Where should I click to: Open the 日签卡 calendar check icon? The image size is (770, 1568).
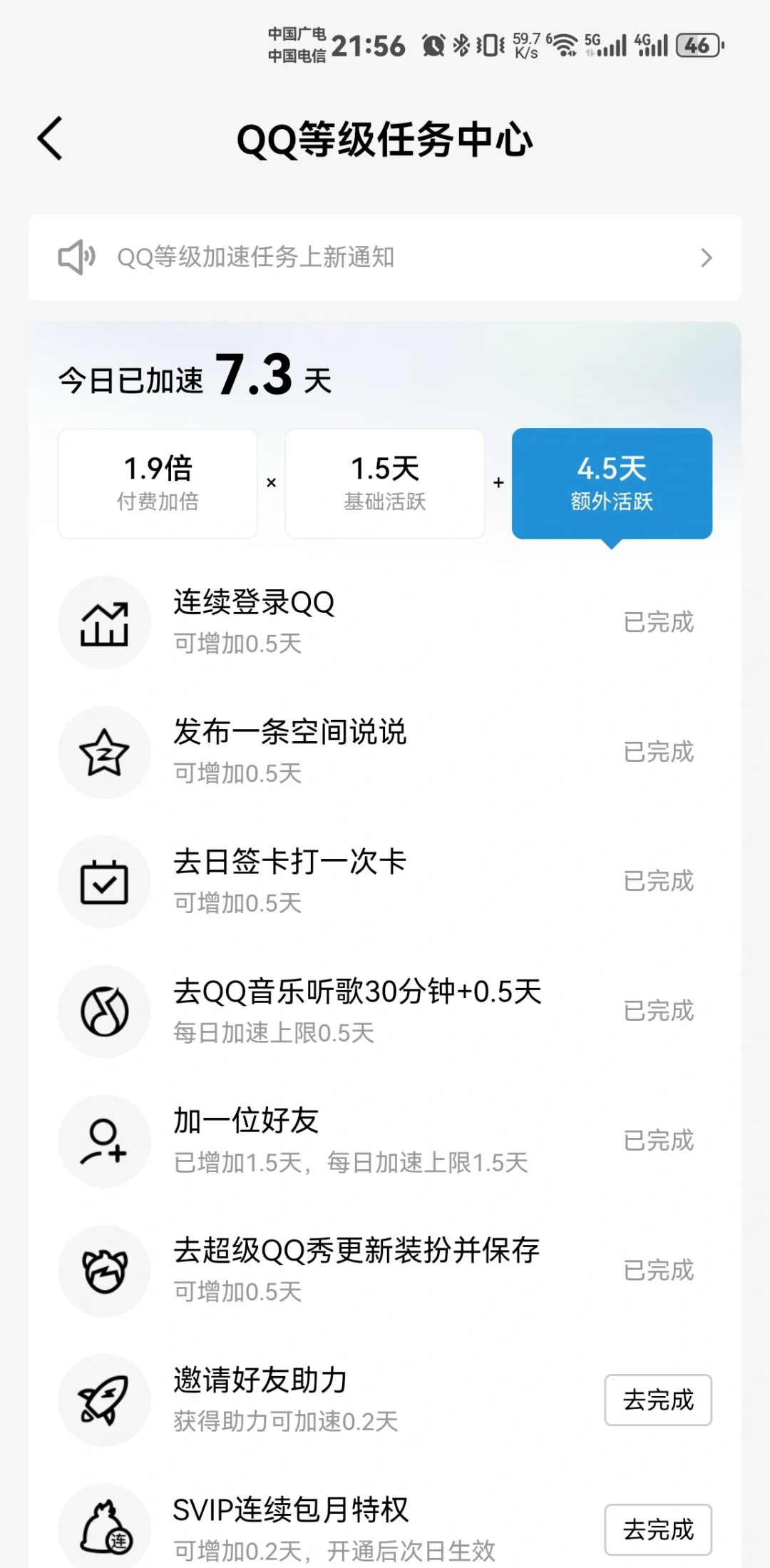[104, 882]
